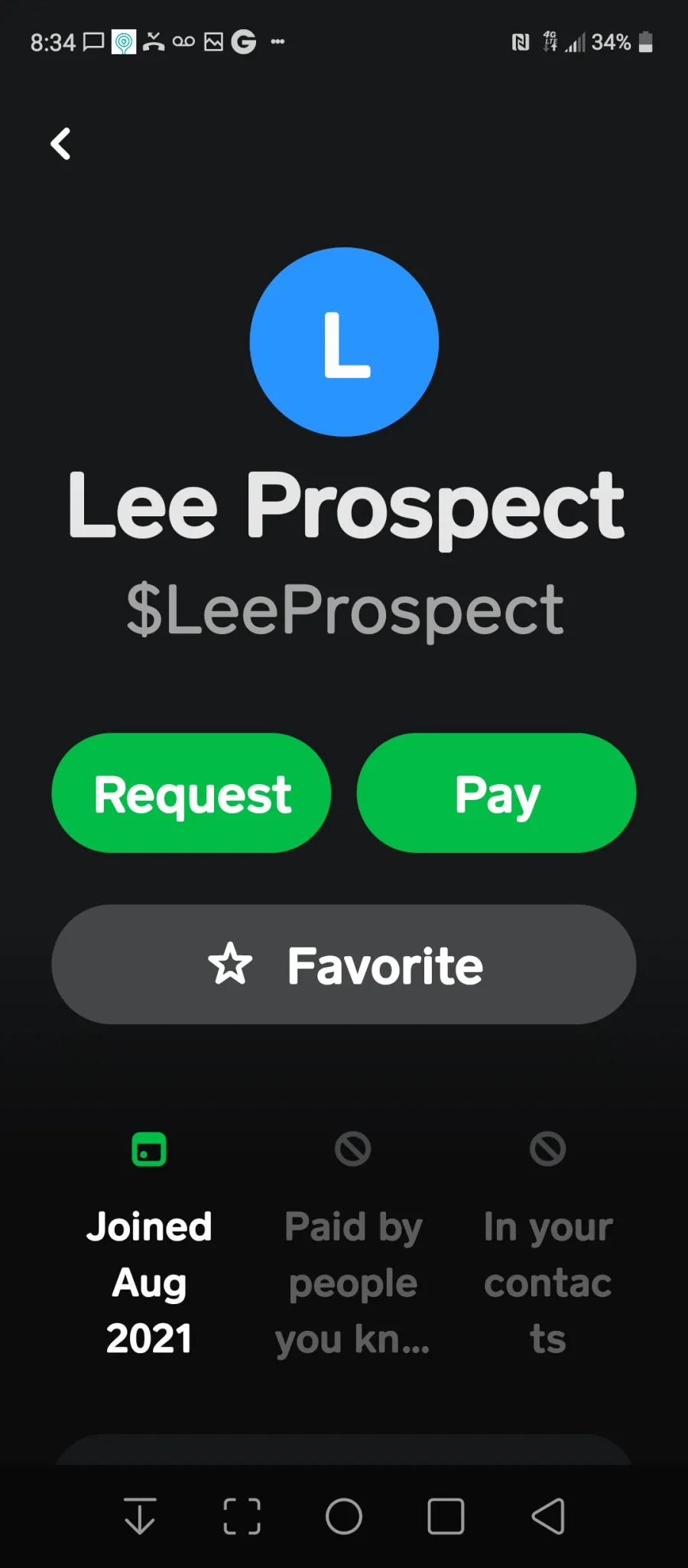Tap Request to ask Lee Prospect for money

pyautogui.click(x=191, y=793)
